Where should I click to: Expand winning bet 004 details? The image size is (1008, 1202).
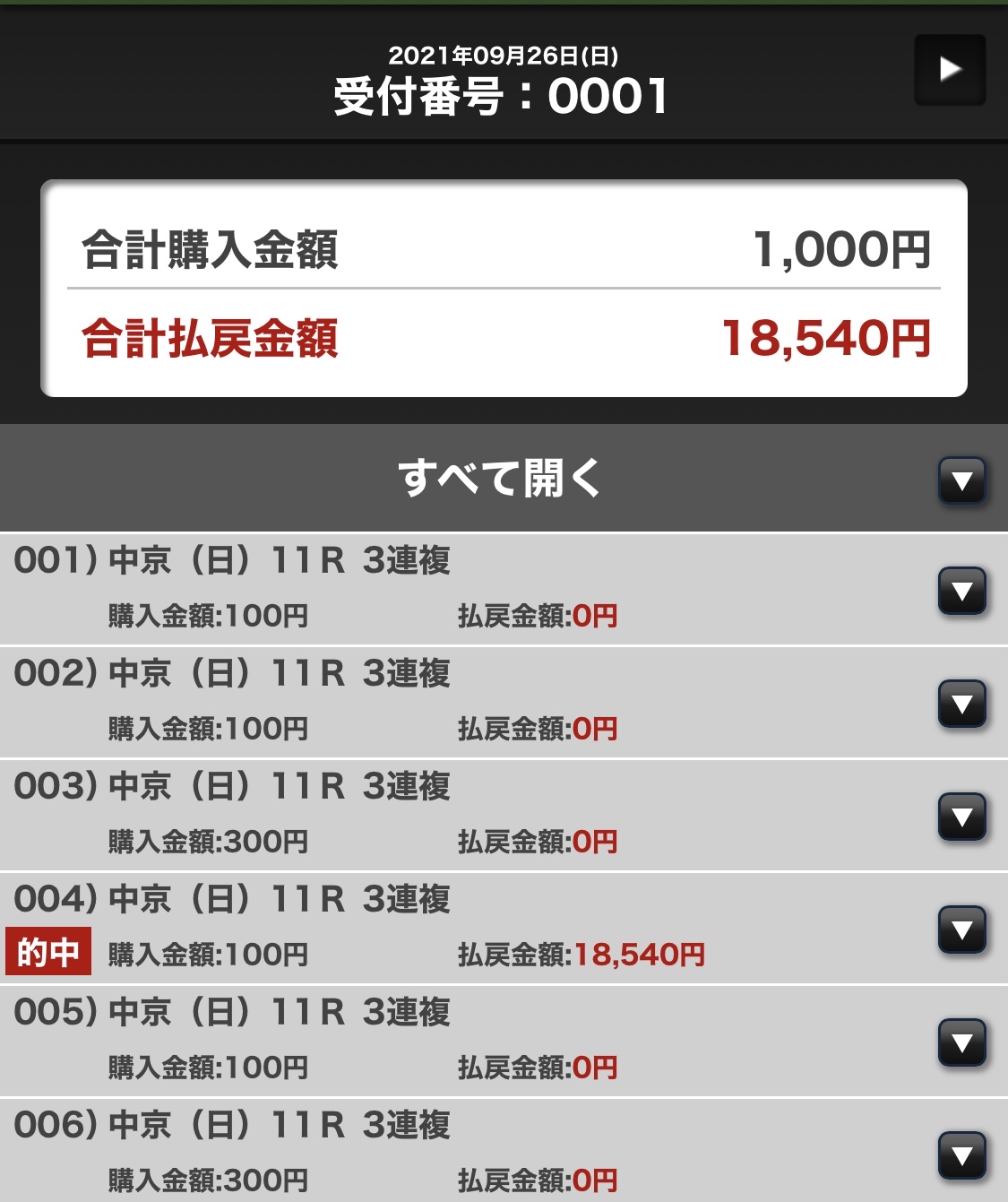tap(962, 930)
